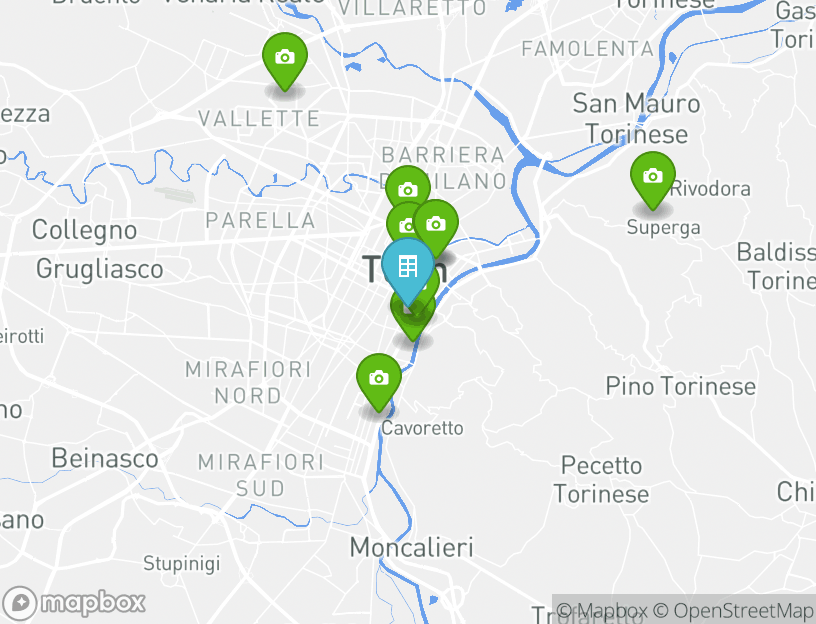
Task: Open the camera pin below Barriera di Milano
Action: [x=407, y=189]
